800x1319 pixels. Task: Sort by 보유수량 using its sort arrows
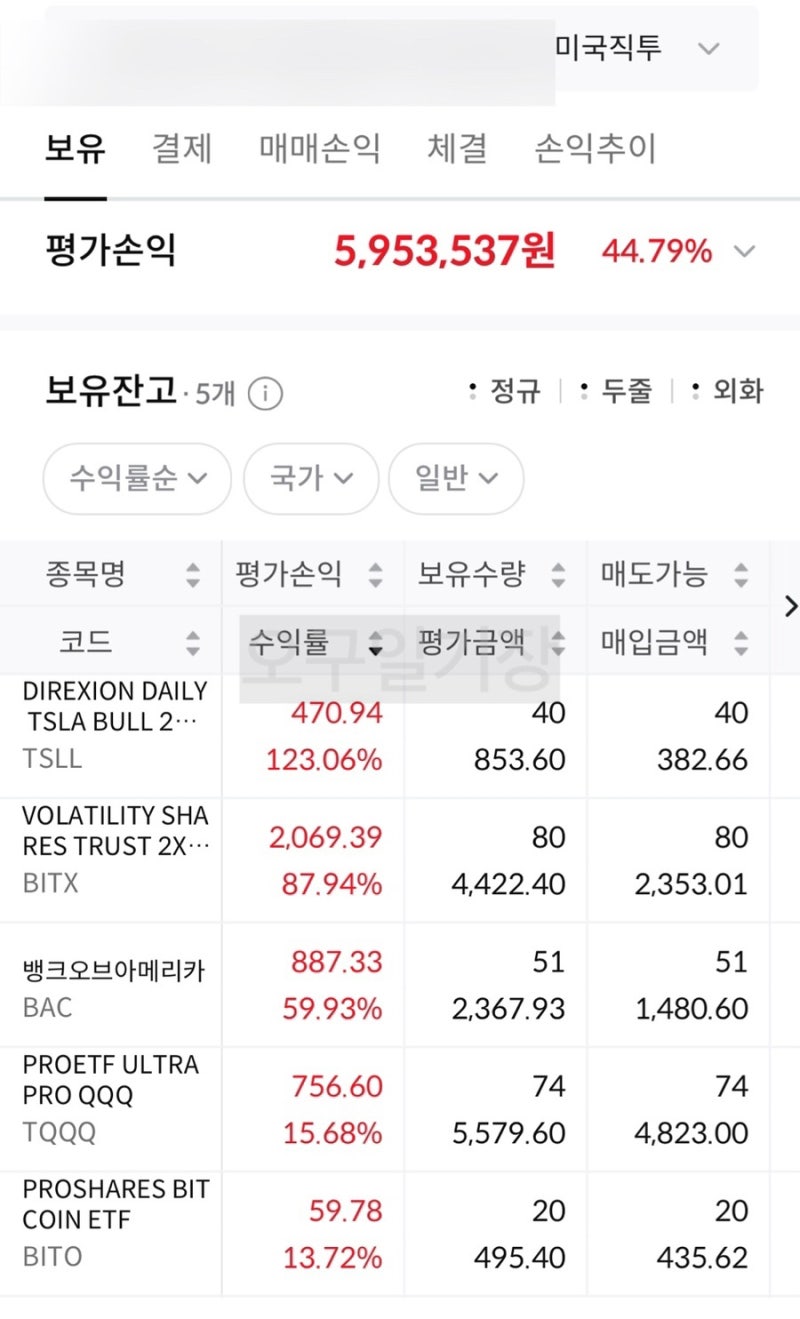557,573
